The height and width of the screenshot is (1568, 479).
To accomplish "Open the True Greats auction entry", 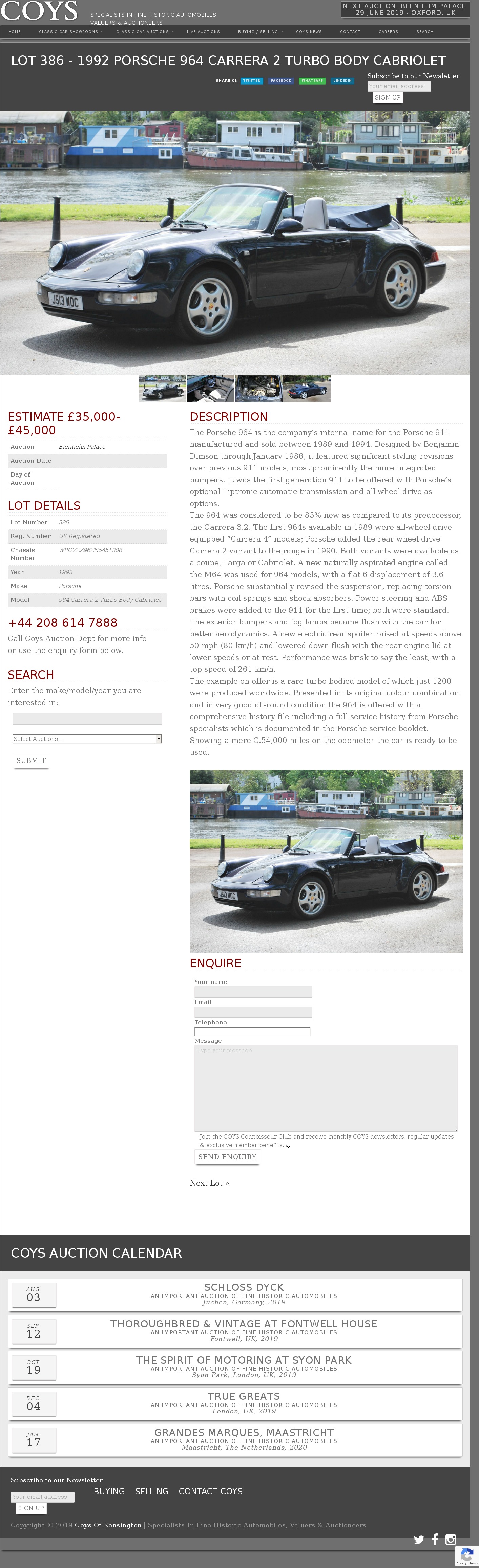I will (244, 1396).
